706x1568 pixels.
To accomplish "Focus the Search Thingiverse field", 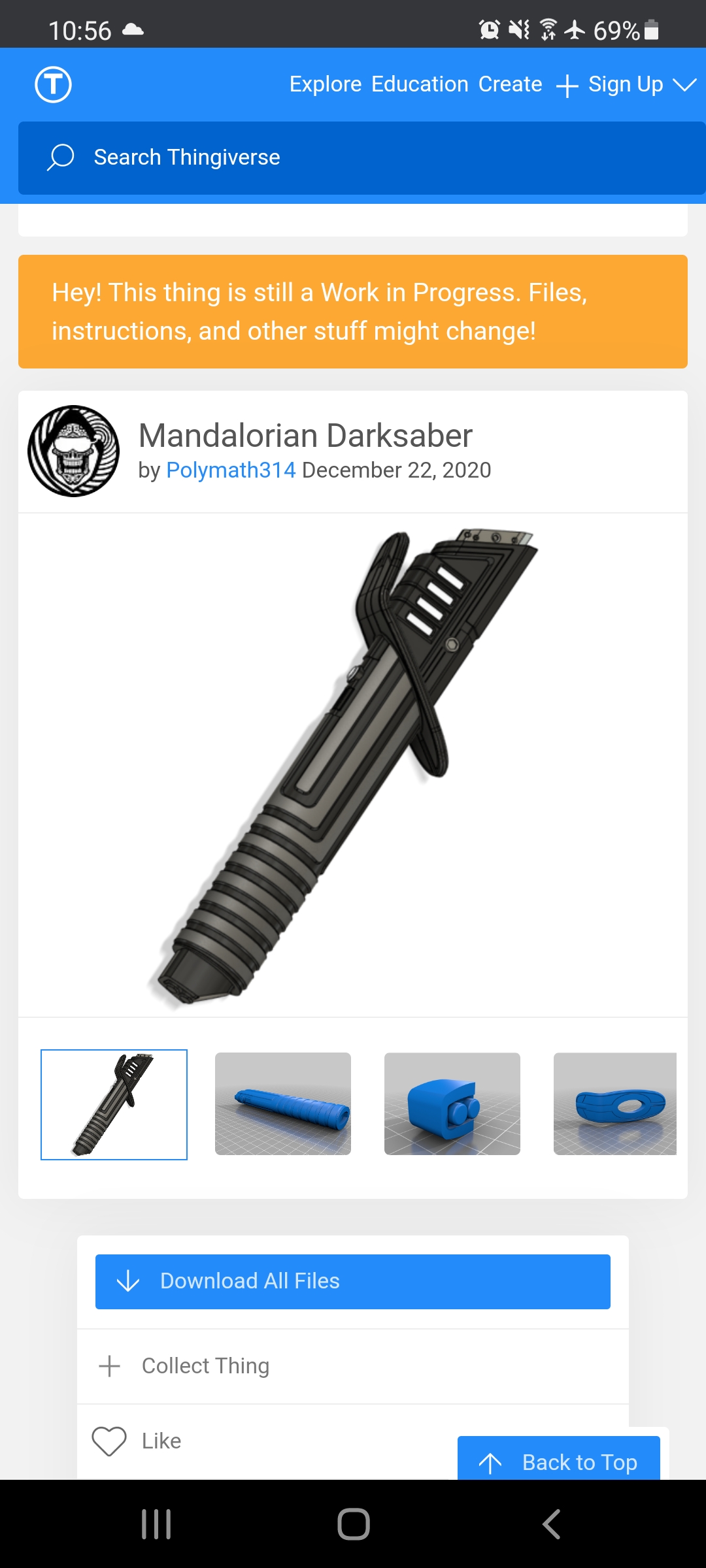I will click(361, 157).
